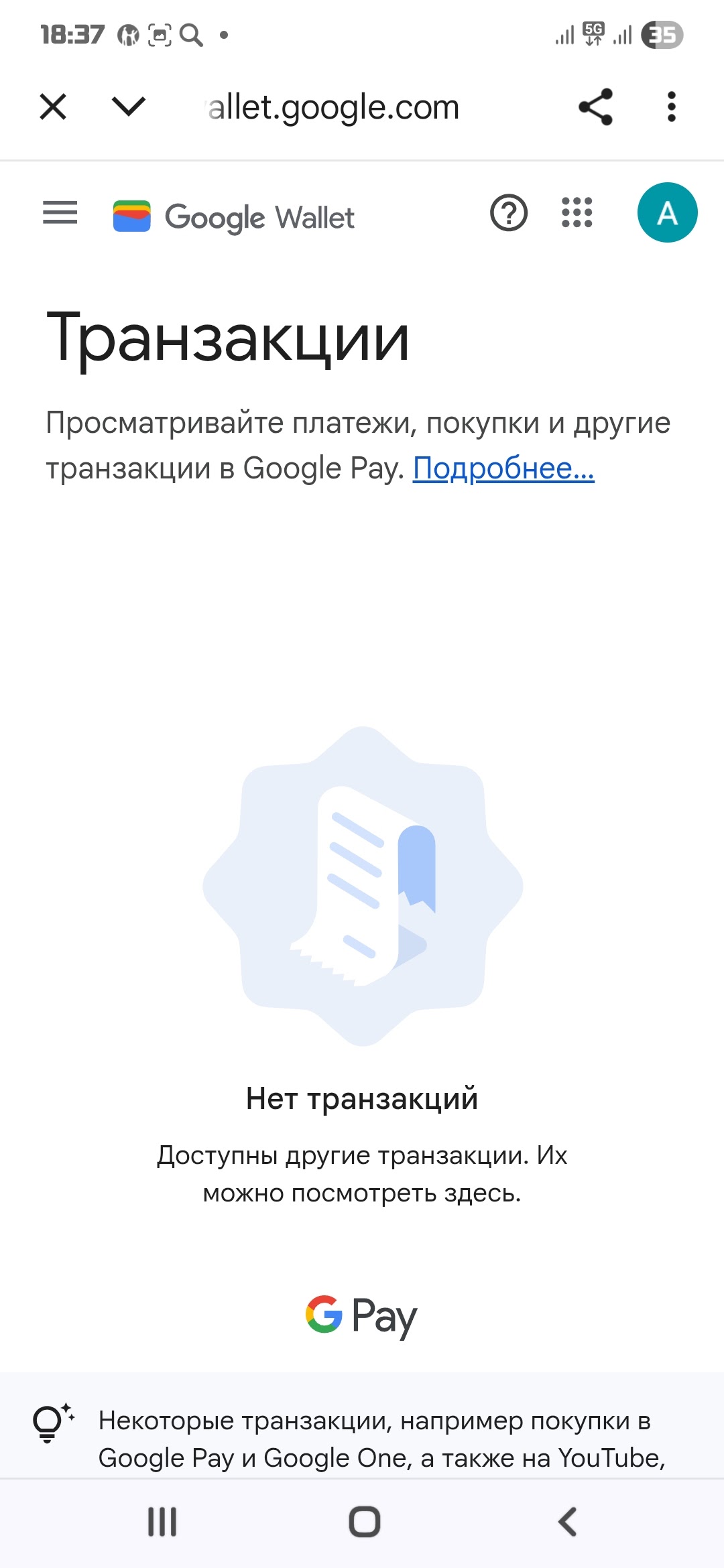Open the Google apps grid
Viewport: 724px width, 1568px height.
click(577, 212)
